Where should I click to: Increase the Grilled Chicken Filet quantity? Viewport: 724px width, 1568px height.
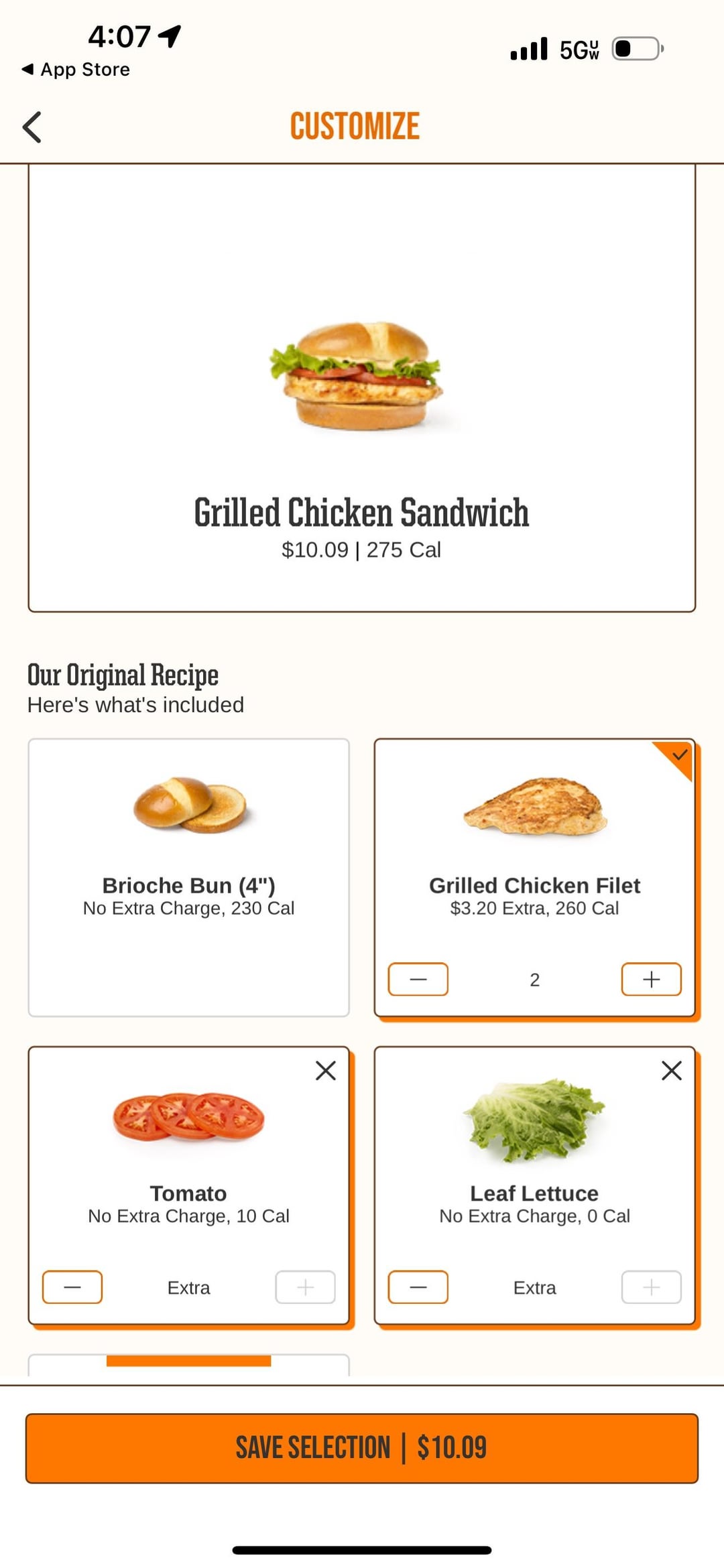pos(651,979)
